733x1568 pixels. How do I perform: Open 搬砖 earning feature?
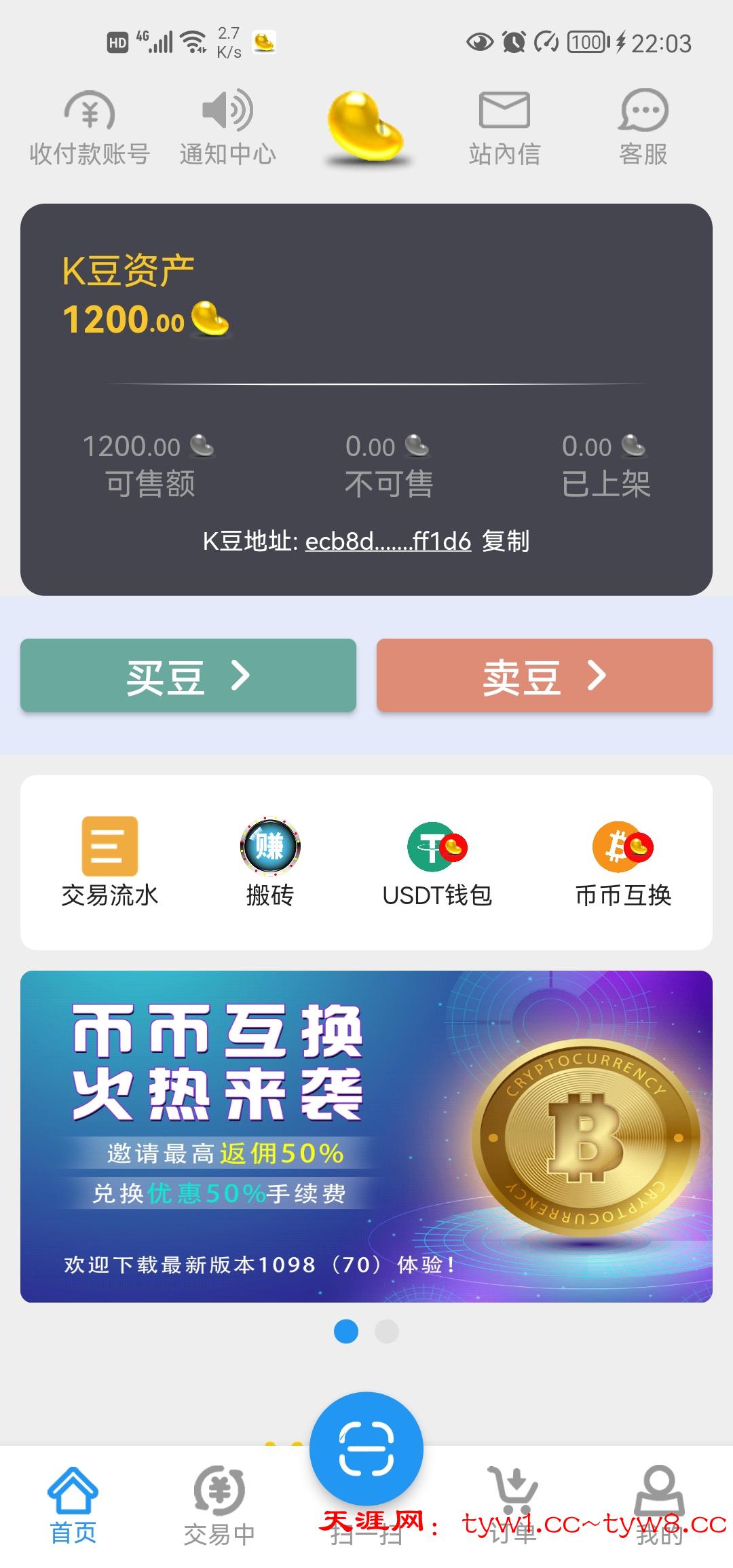269,862
